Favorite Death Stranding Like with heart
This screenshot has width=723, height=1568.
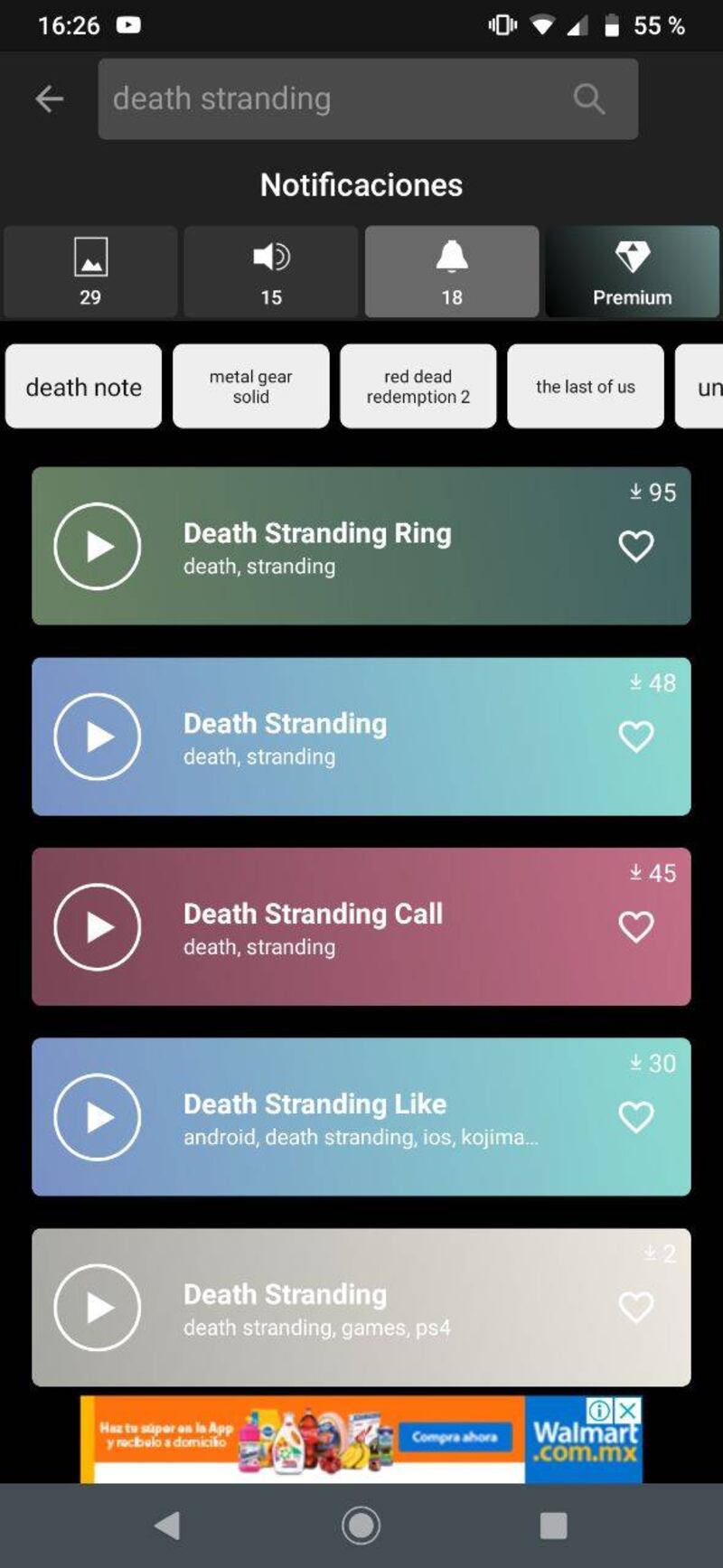point(635,1117)
